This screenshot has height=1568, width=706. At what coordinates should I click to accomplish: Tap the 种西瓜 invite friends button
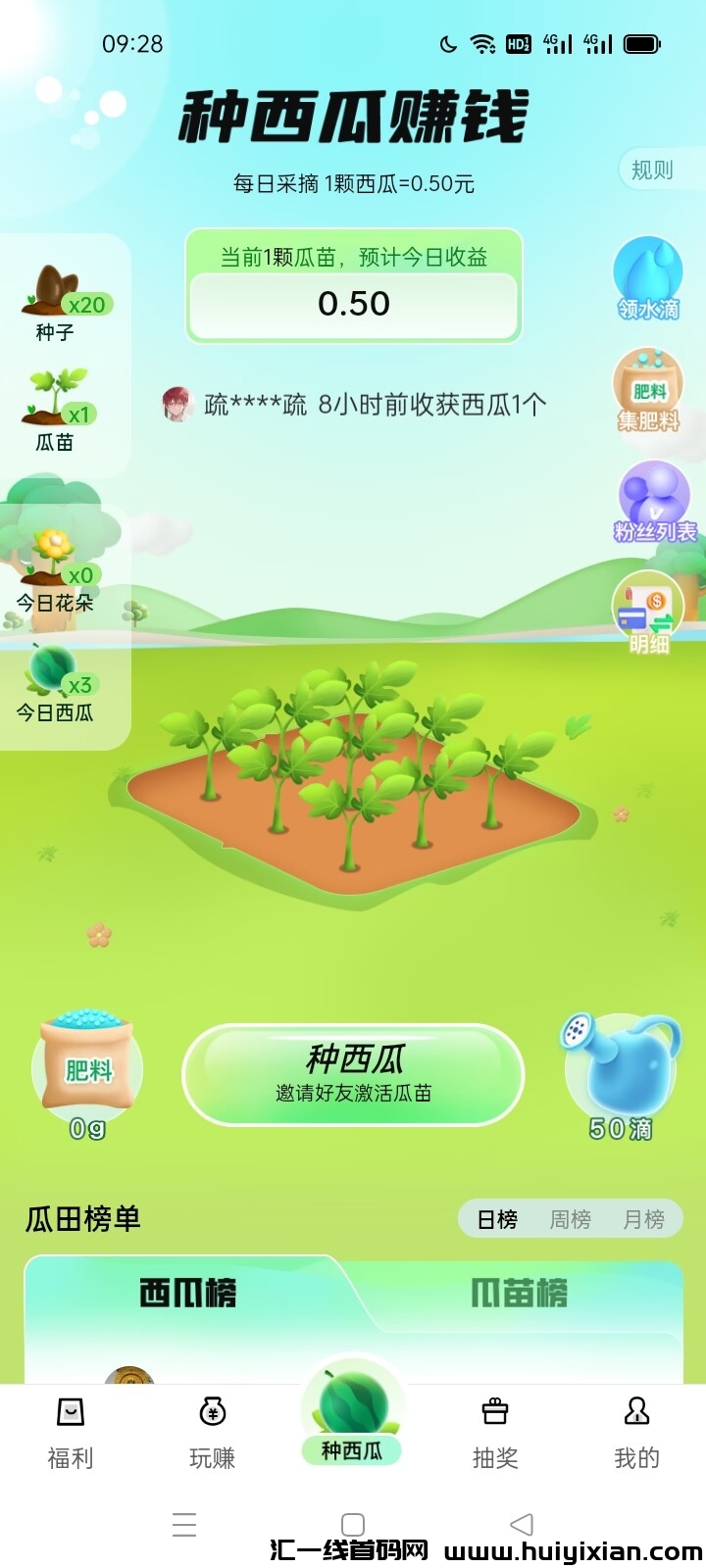click(x=353, y=1074)
